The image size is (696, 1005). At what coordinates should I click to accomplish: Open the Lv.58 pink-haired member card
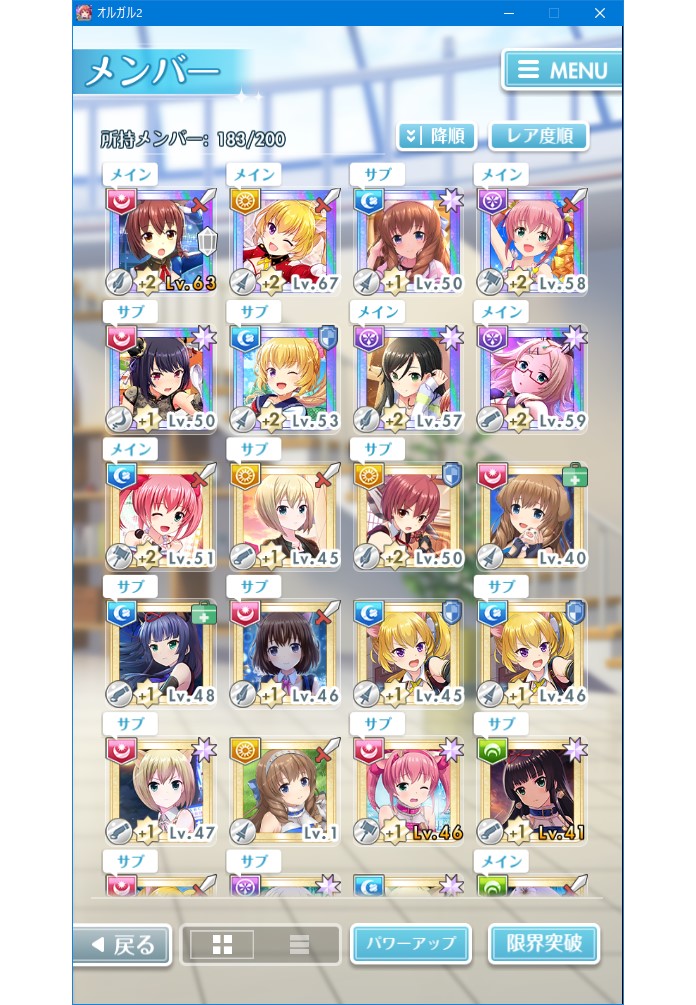point(531,242)
